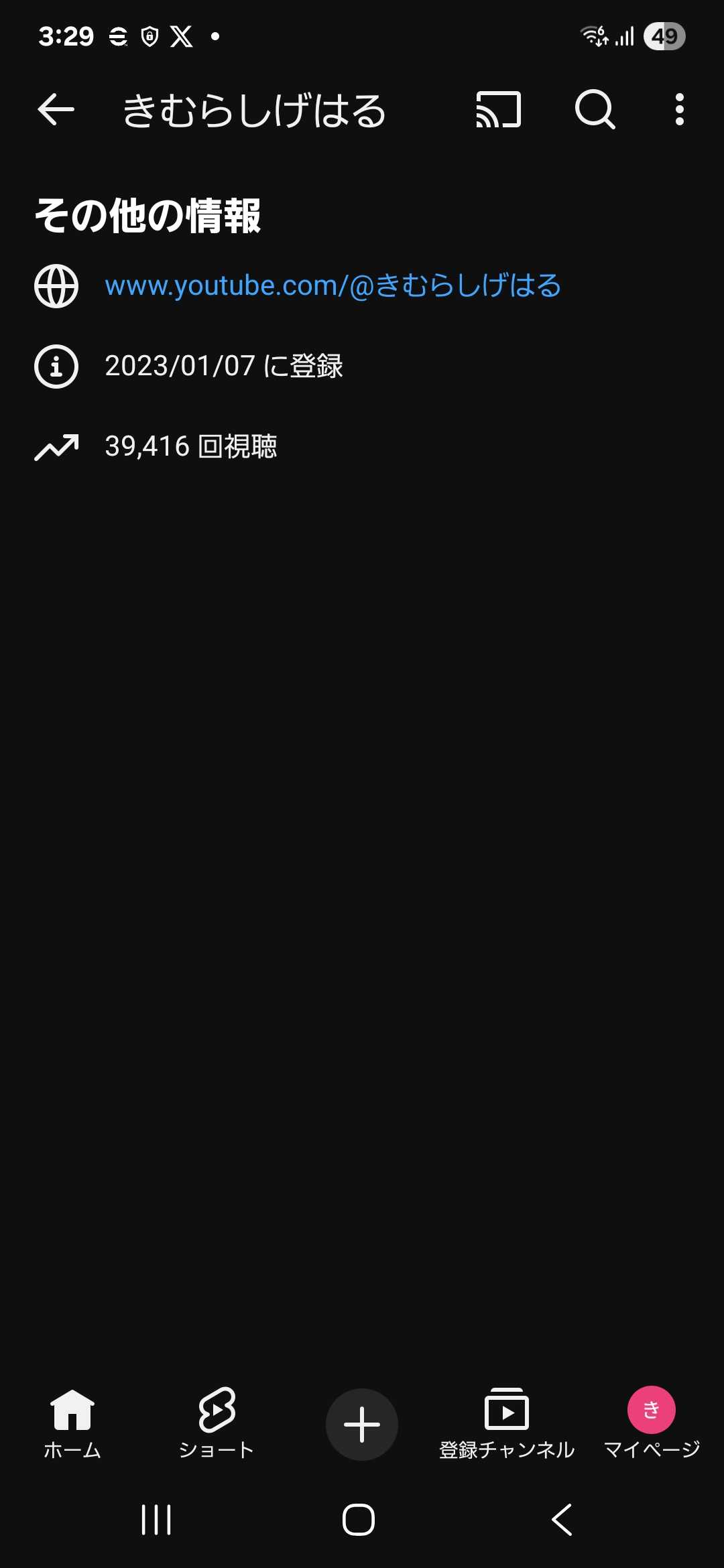The width and height of the screenshot is (724, 1568).
Task: Open the www.youtube.com/@きむらしげはる channel link
Action: 333,286
